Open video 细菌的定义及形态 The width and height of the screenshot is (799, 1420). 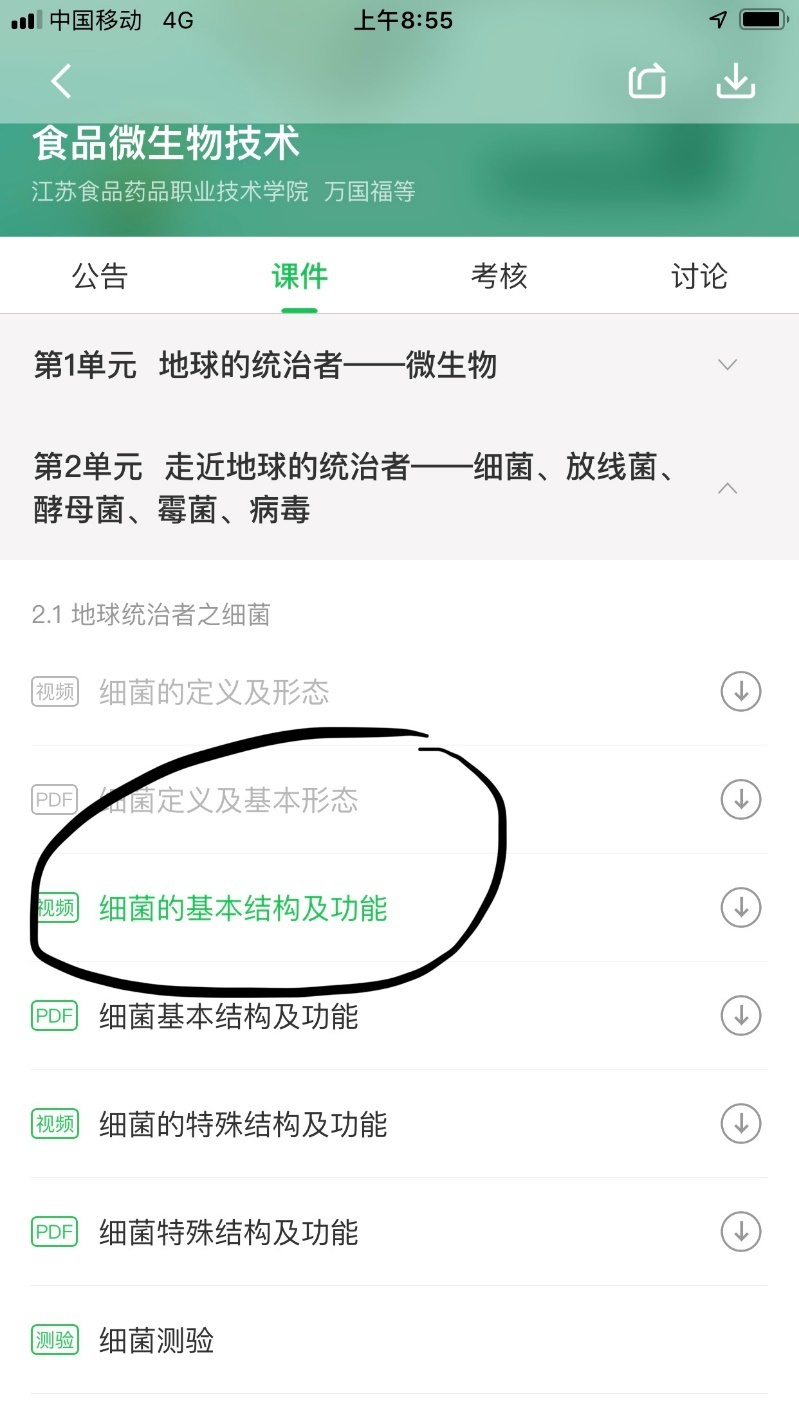(214, 692)
